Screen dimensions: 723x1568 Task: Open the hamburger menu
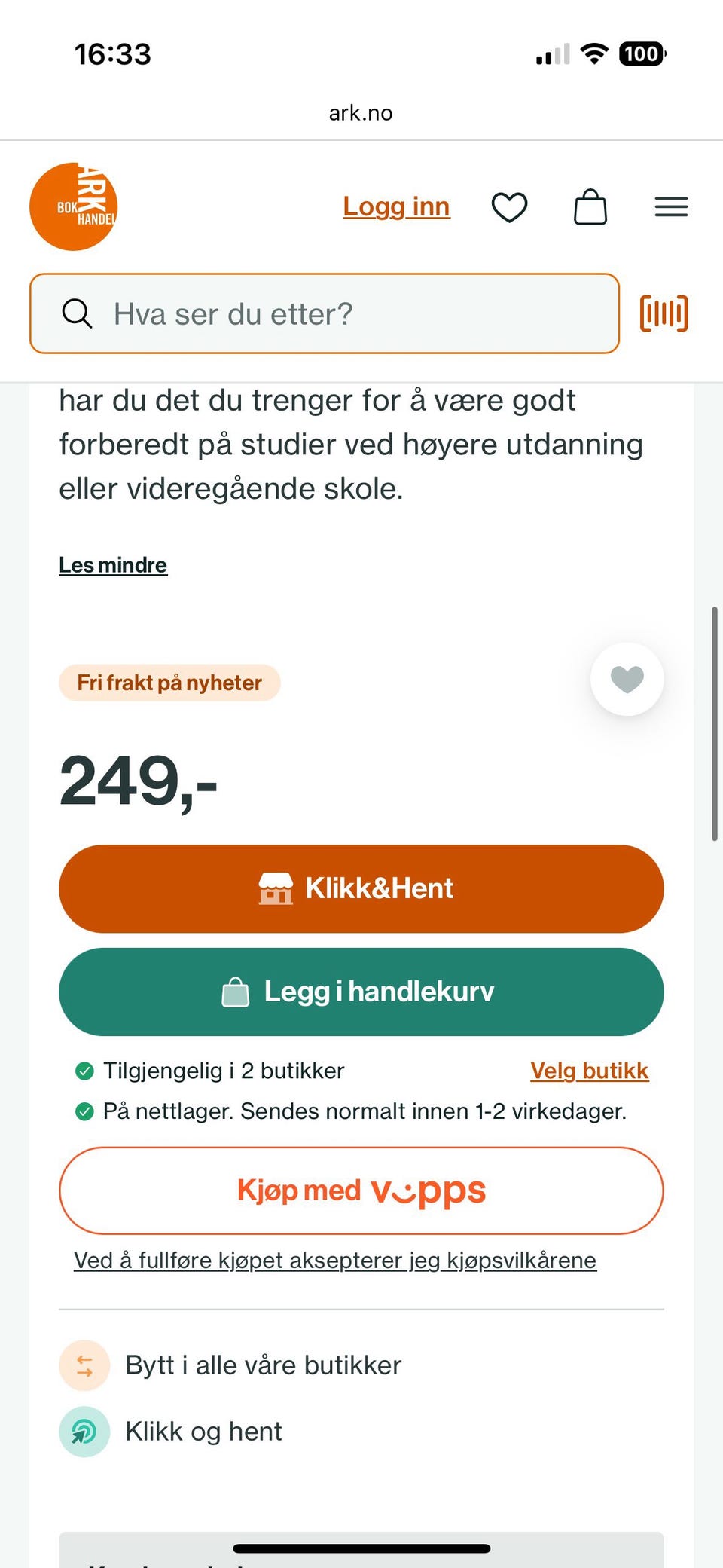pyautogui.click(x=671, y=206)
